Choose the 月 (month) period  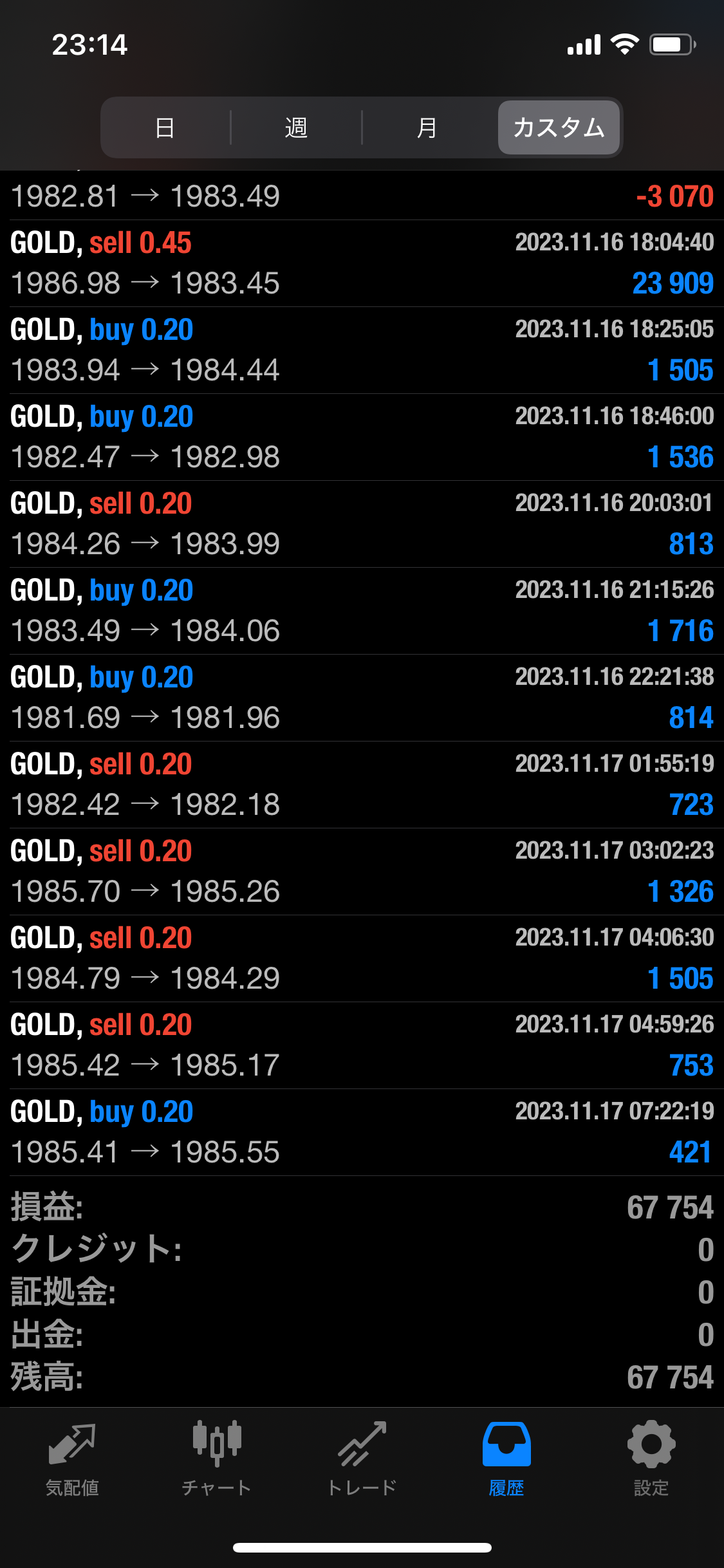tap(427, 127)
